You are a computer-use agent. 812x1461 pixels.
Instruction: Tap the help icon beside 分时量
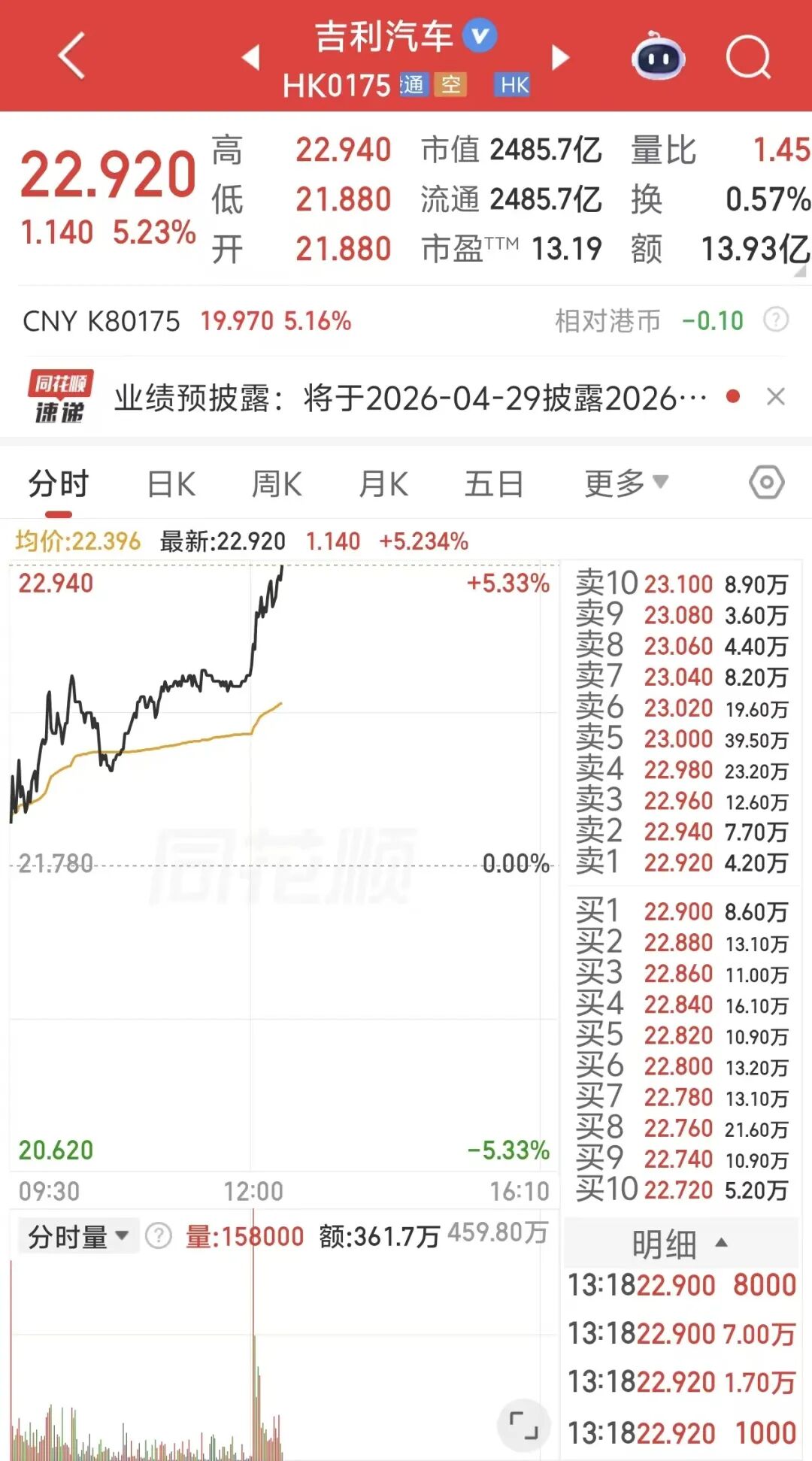pos(159,1235)
